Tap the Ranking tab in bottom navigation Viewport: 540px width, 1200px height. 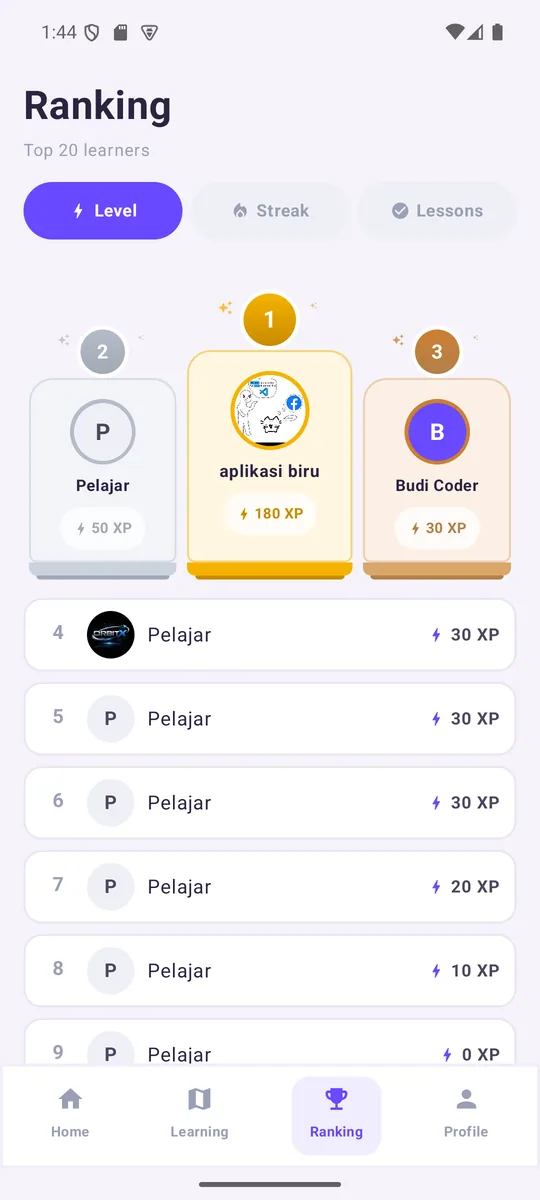tap(336, 1115)
